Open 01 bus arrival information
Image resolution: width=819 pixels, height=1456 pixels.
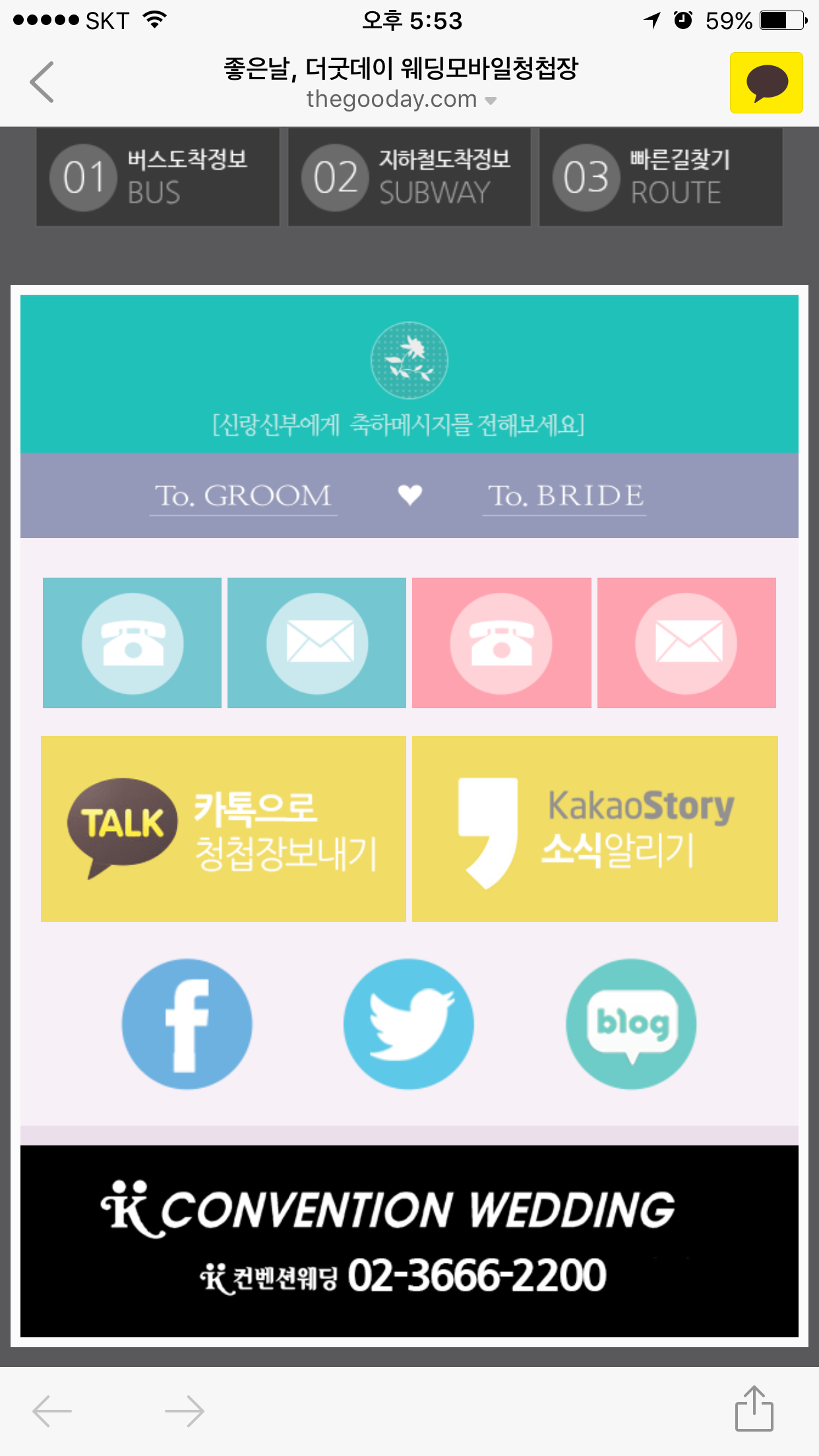(158, 177)
